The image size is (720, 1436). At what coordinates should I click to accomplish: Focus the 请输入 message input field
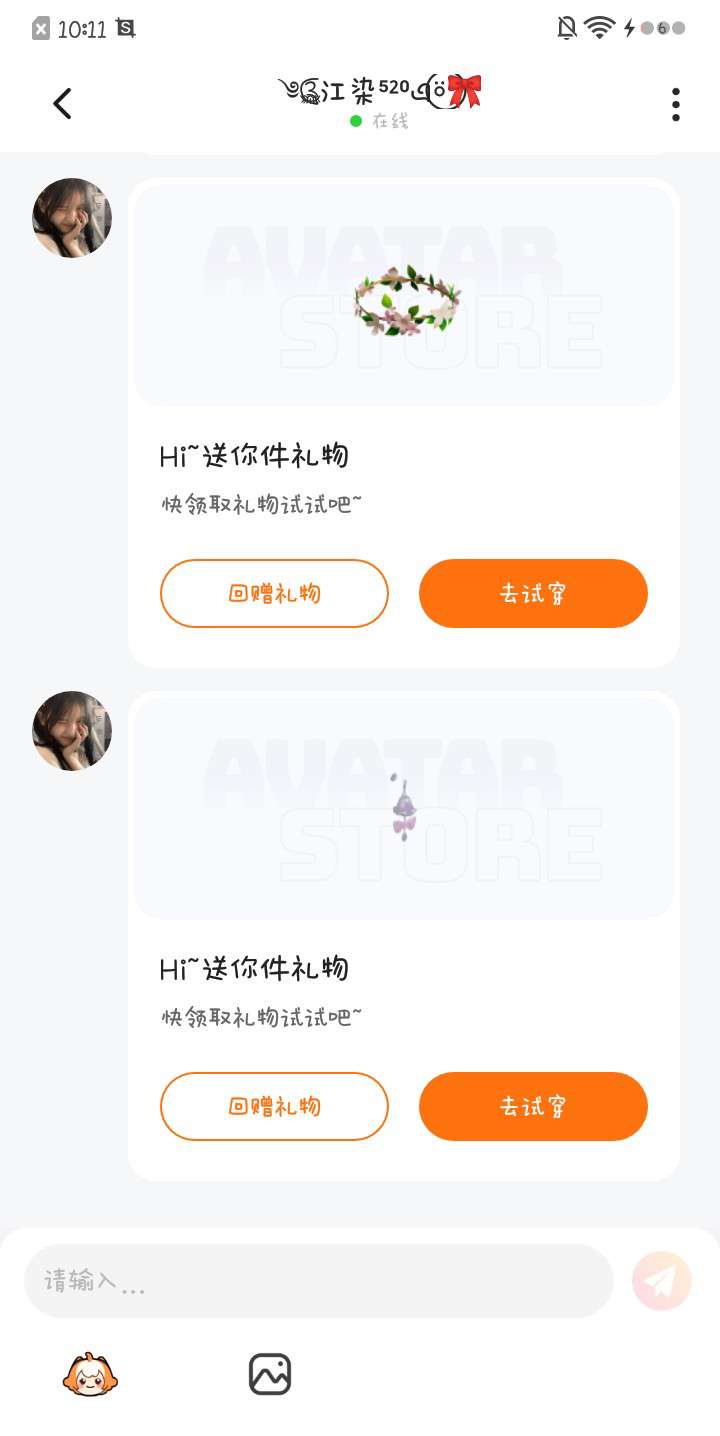click(x=318, y=1281)
